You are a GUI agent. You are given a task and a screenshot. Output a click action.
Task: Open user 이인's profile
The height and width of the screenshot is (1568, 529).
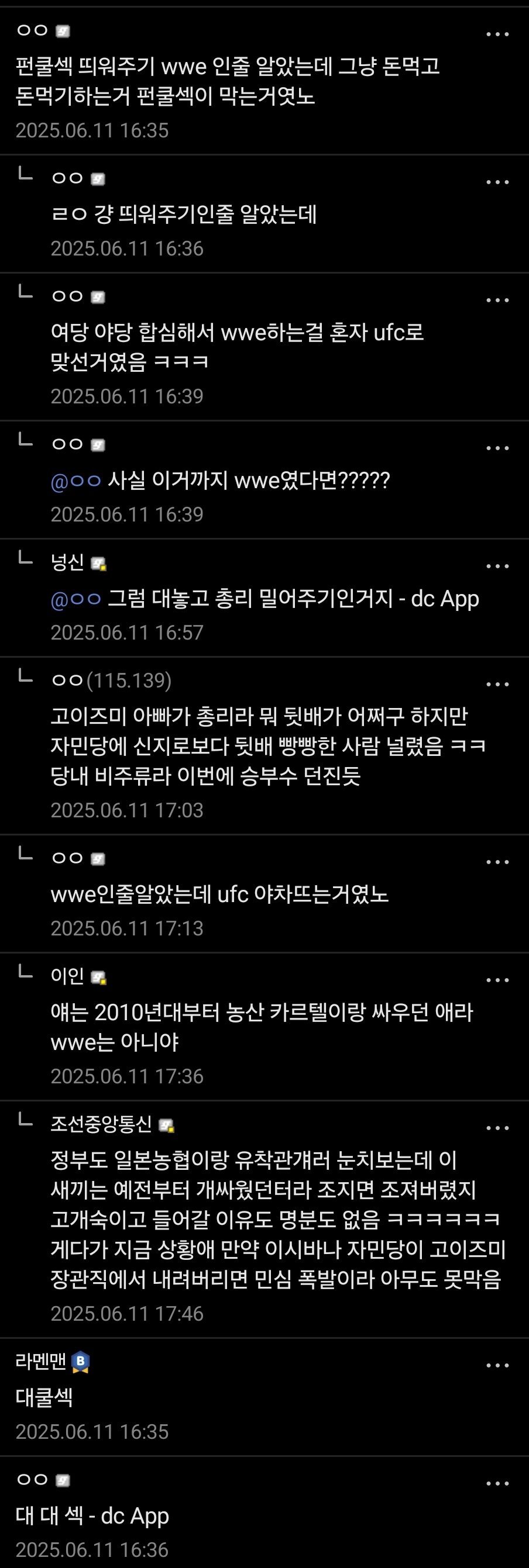(x=68, y=976)
